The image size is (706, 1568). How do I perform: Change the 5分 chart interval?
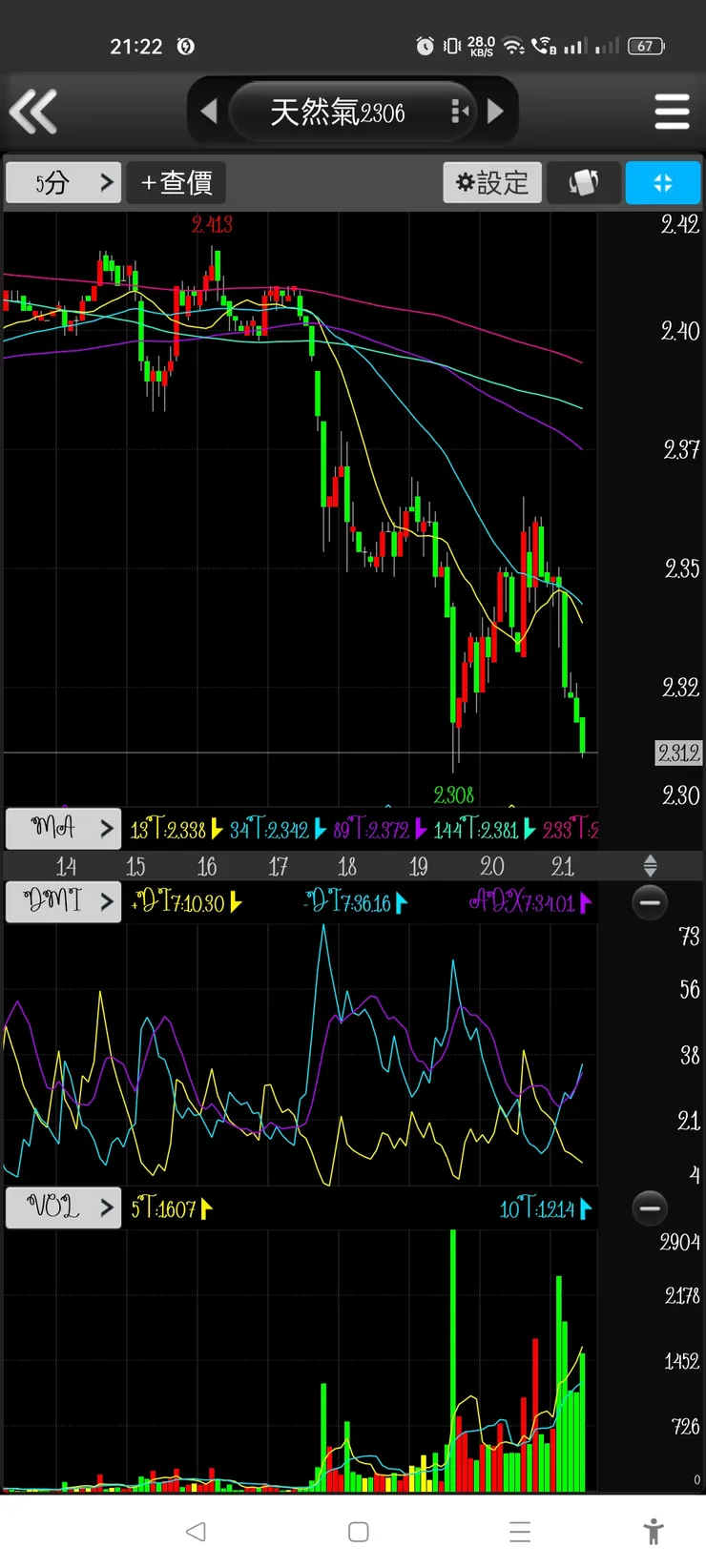point(64,182)
